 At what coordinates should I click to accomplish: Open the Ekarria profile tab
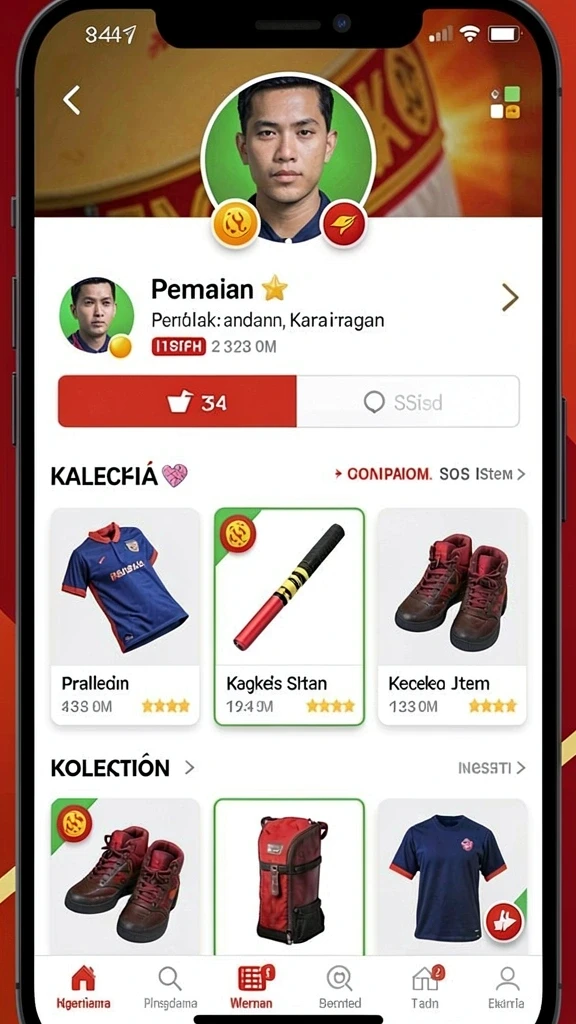[x=506, y=987]
